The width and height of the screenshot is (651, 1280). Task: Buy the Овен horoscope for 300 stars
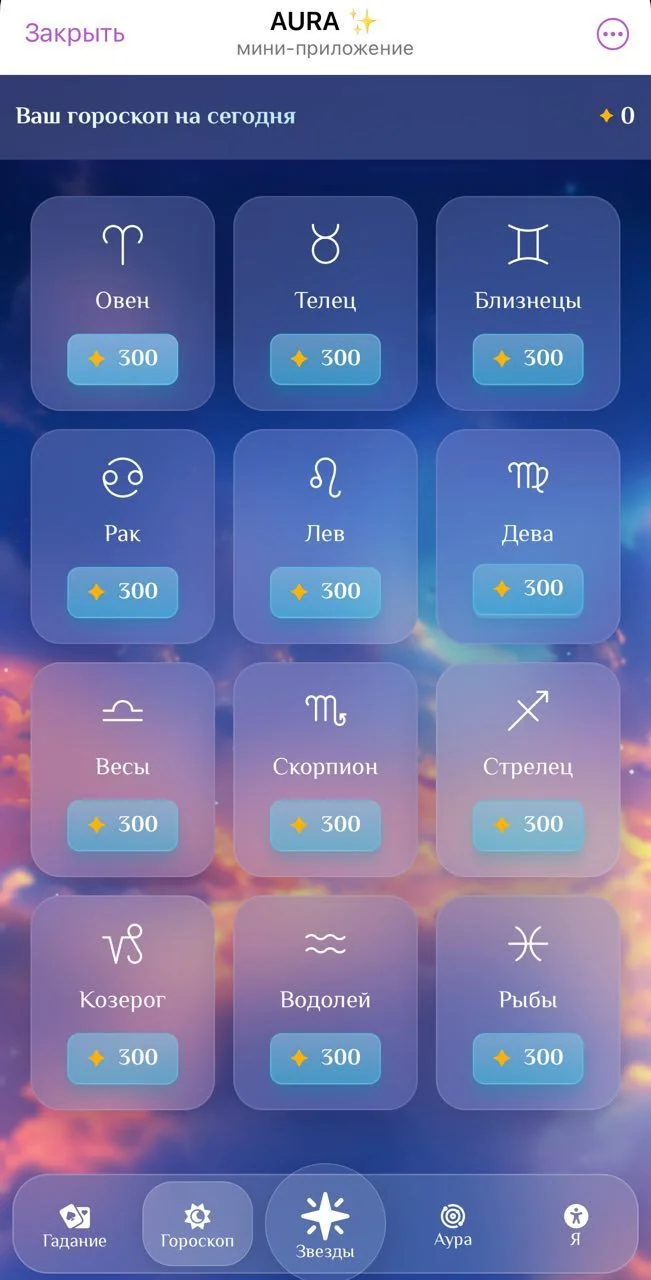pos(123,359)
